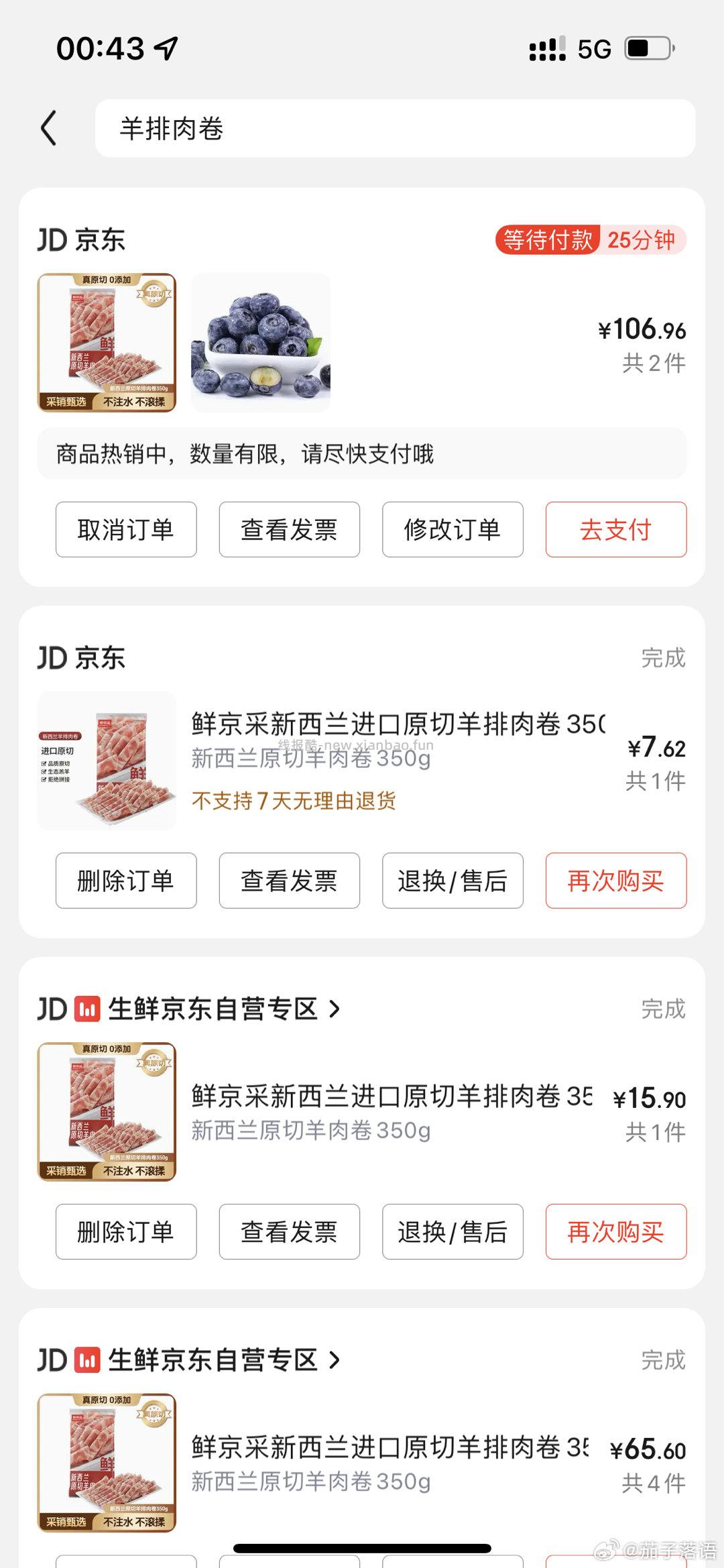The image size is (724, 1568).
Task: Tap the 5G network indicator
Action: [593, 47]
